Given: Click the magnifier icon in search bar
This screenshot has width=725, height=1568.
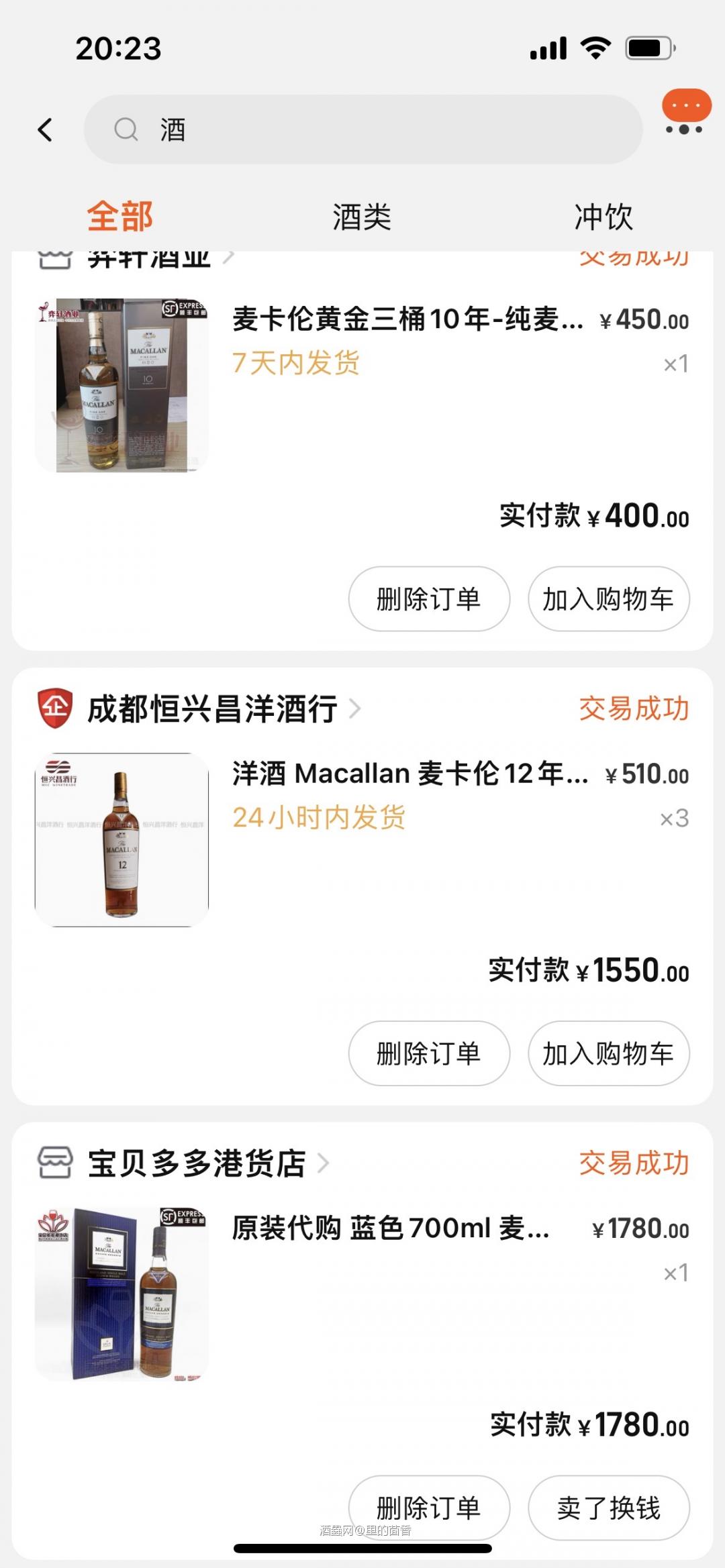Looking at the screenshot, I should coord(126,129).
